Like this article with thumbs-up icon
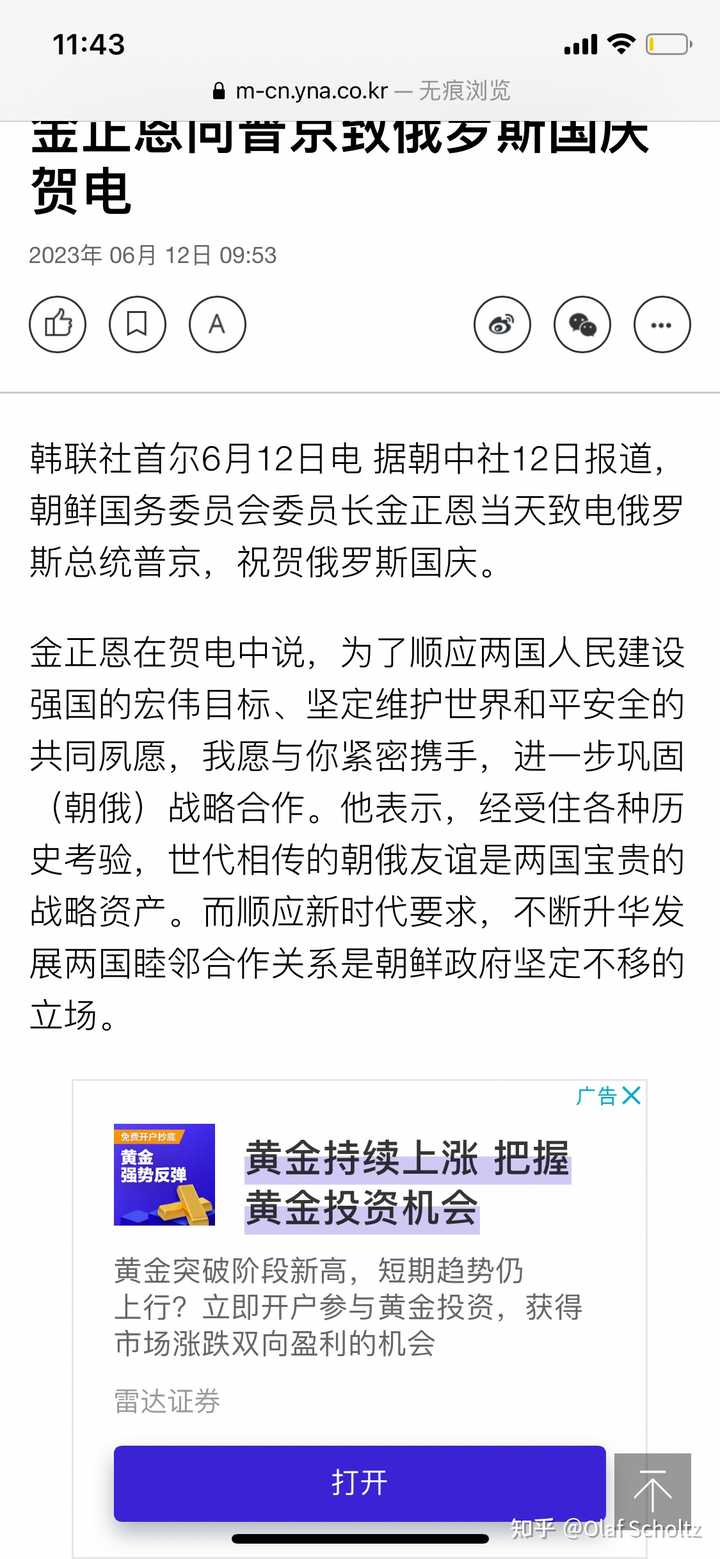Screen dimensions: 720x1559 click(58, 324)
